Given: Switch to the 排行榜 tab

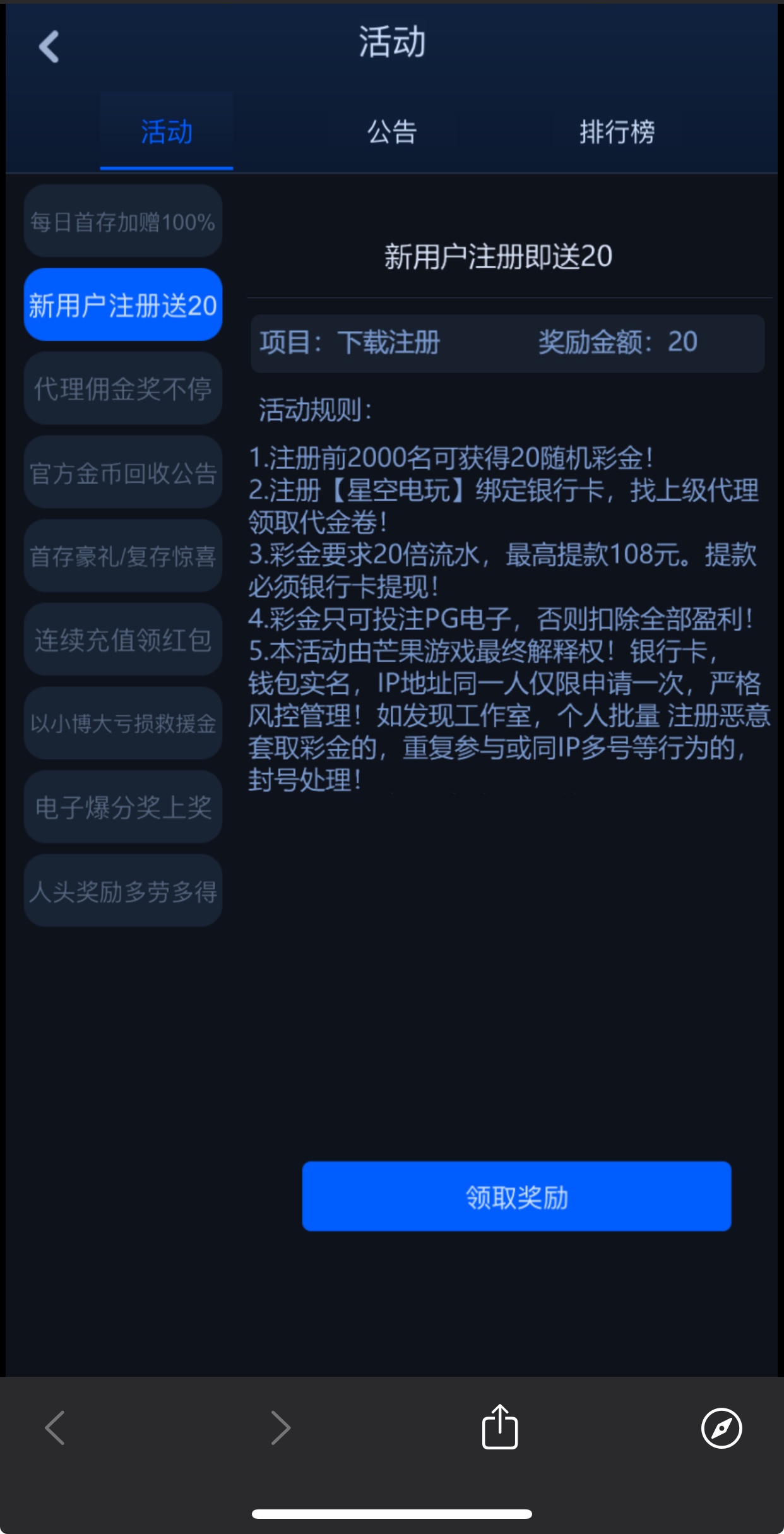Looking at the screenshot, I should [x=617, y=132].
